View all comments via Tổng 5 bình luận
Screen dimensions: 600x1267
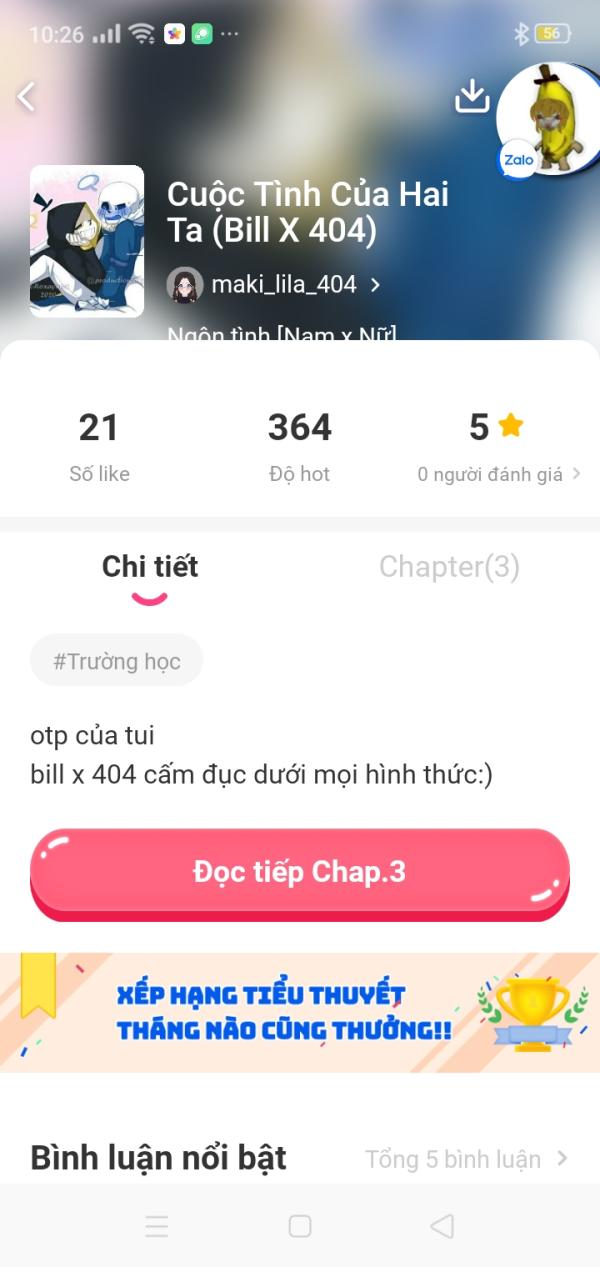pos(466,1159)
